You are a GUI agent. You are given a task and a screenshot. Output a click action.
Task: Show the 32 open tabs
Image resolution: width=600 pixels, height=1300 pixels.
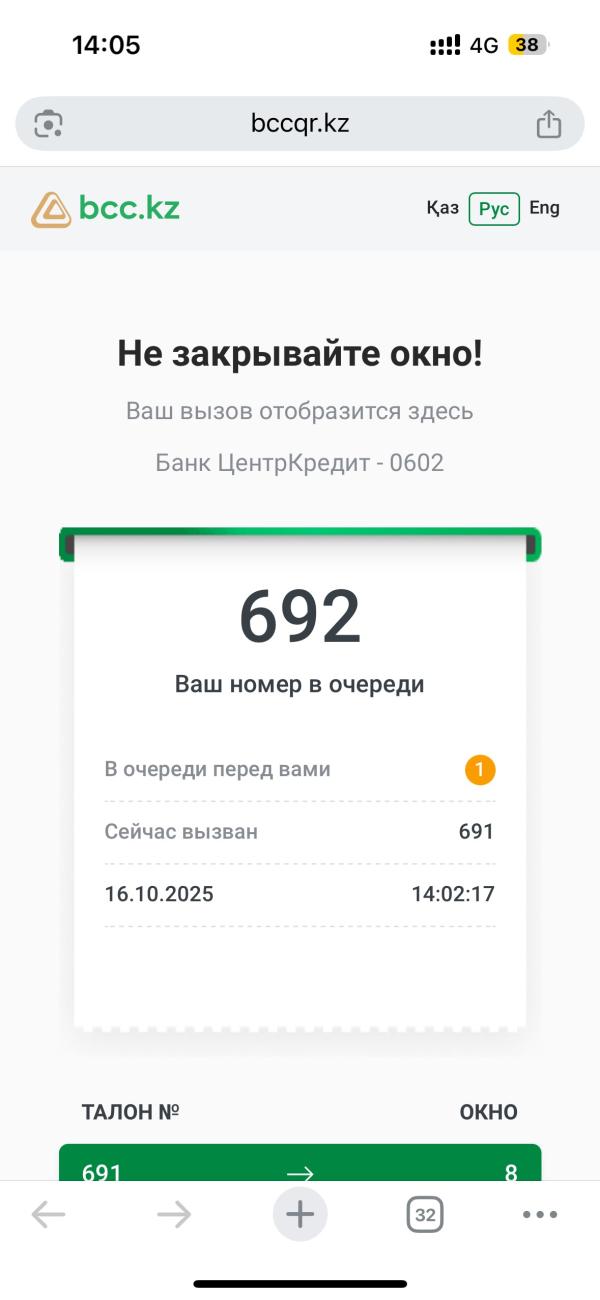click(425, 1214)
